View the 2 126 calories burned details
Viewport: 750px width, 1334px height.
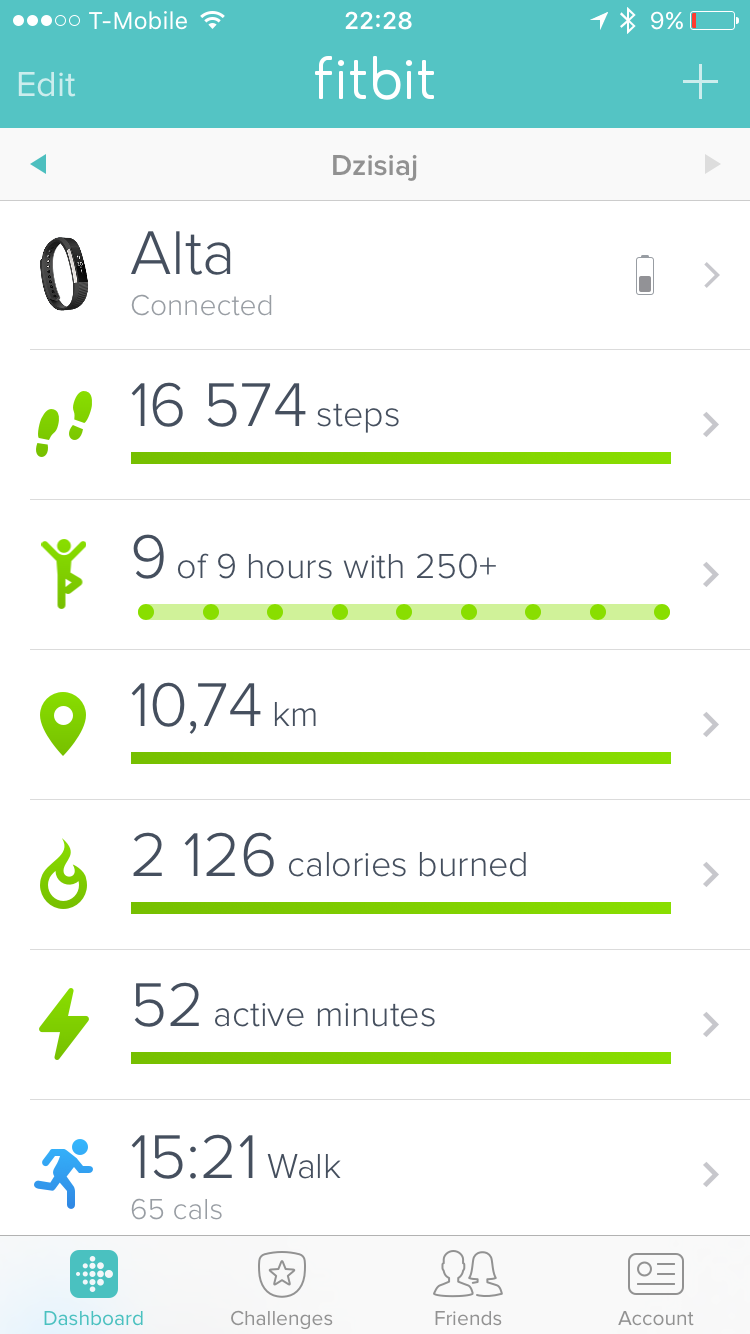[x=375, y=875]
